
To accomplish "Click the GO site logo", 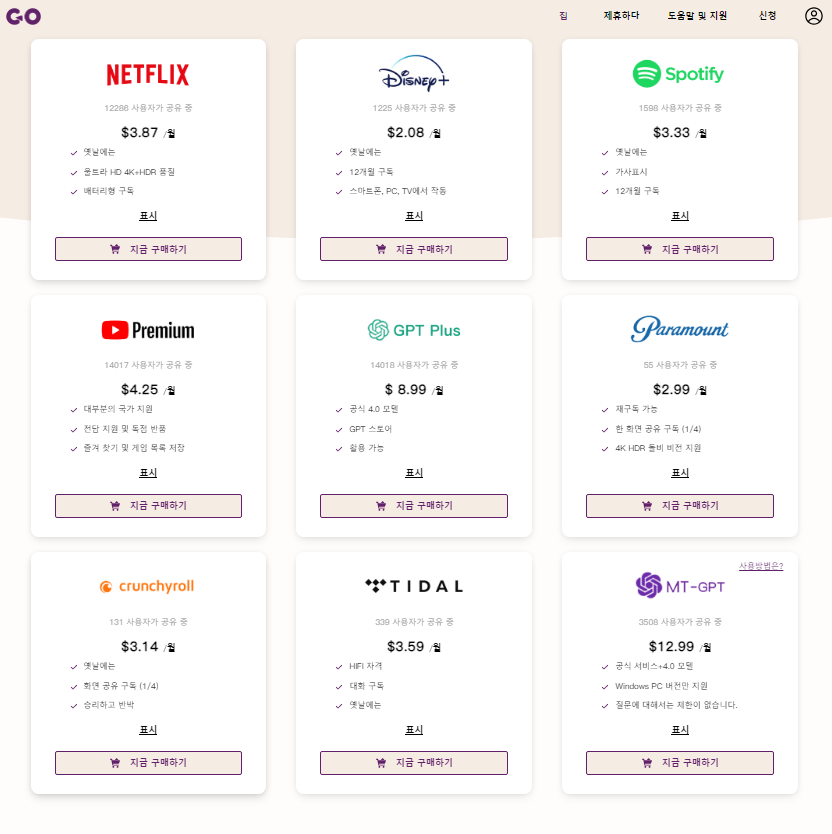I will point(23,16).
